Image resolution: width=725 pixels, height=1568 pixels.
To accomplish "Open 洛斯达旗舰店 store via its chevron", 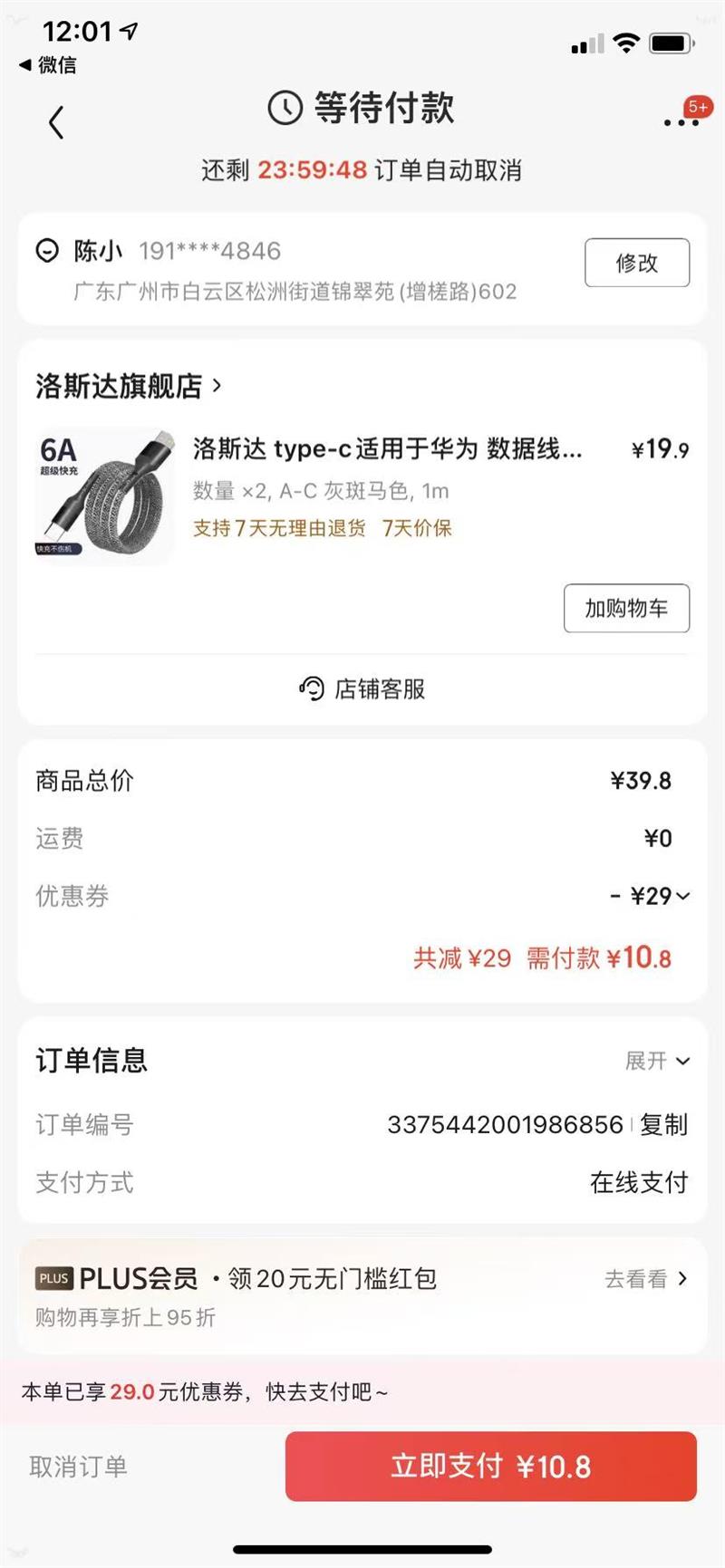I will click(x=217, y=386).
